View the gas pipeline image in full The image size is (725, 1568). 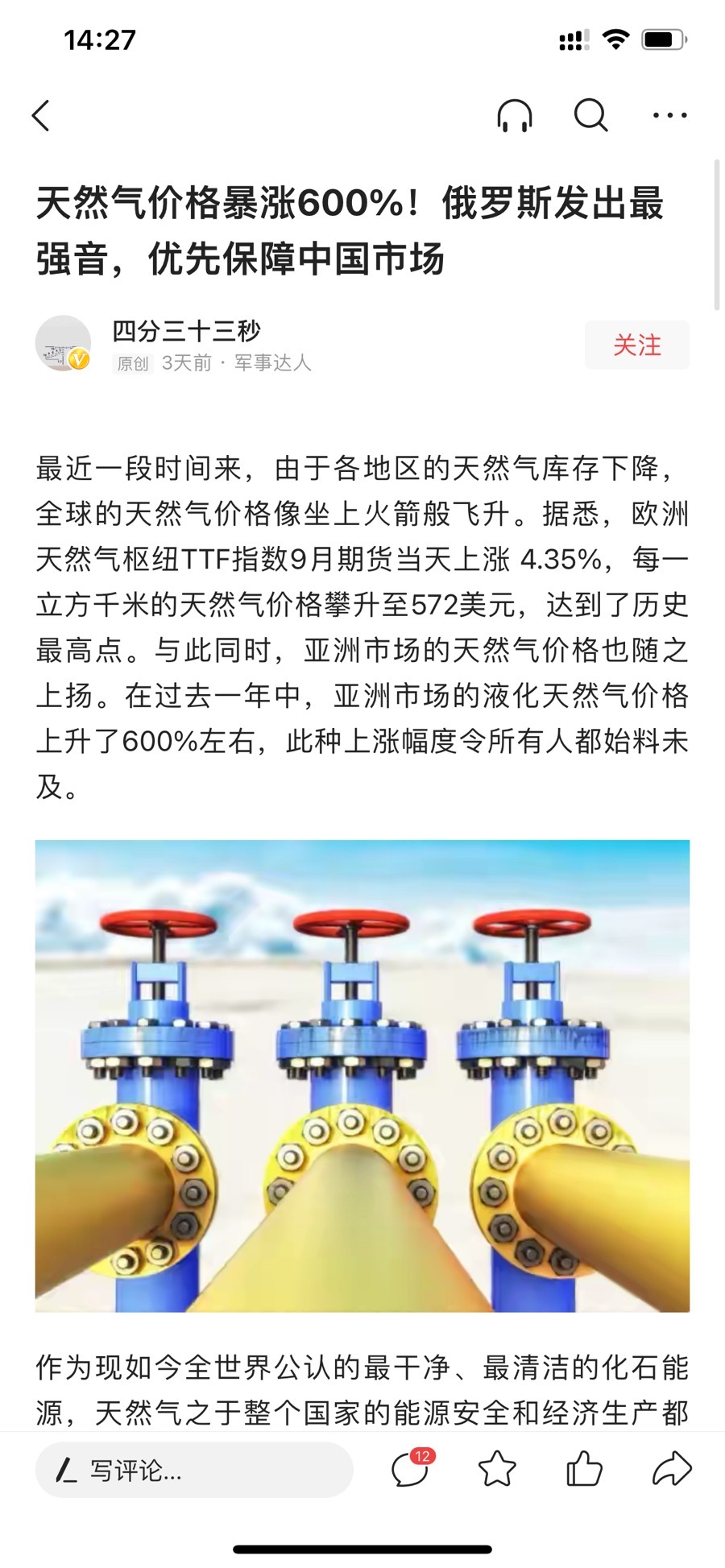tap(362, 1076)
